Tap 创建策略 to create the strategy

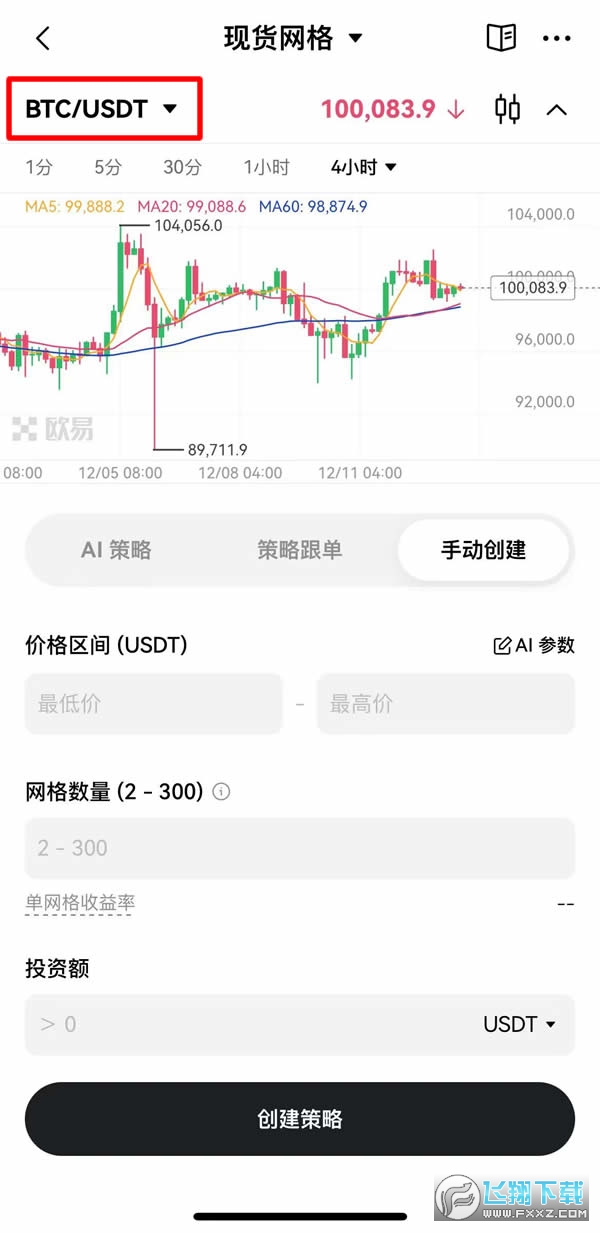coord(299,1119)
